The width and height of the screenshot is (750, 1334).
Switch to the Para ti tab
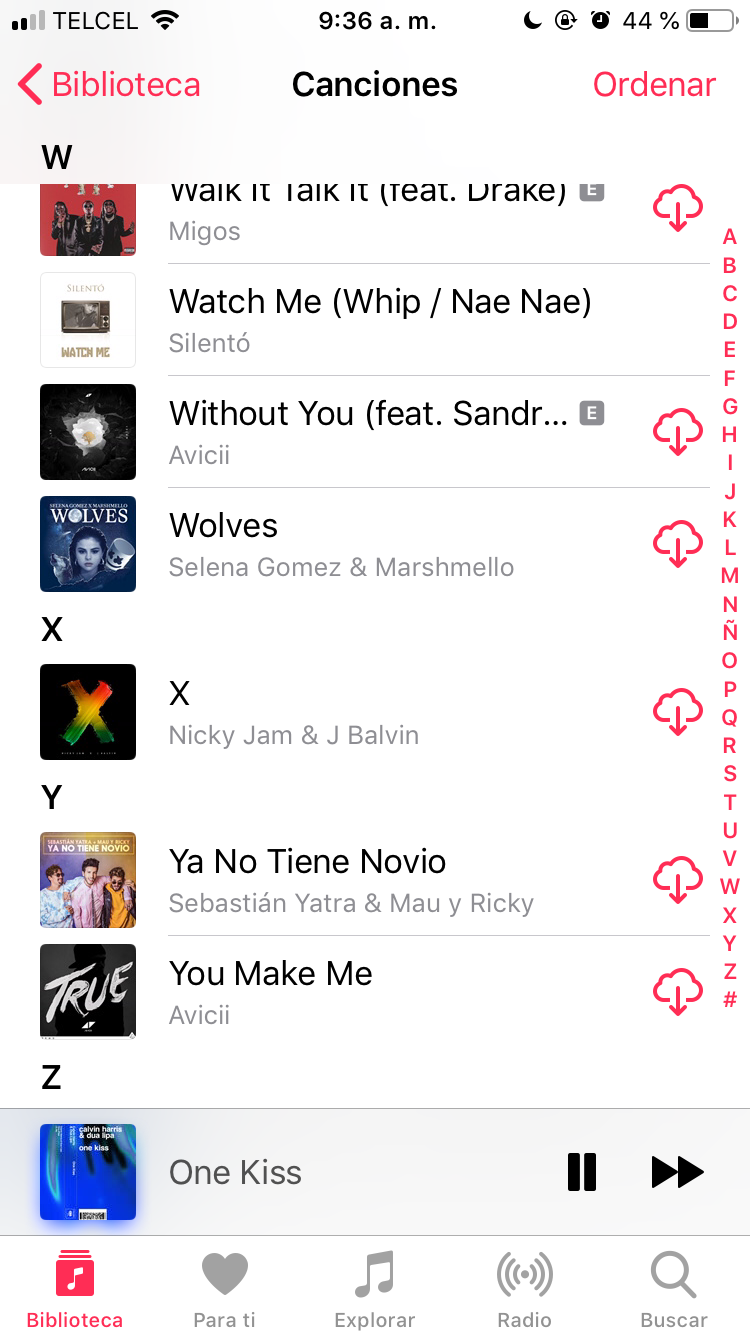(225, 1288)
